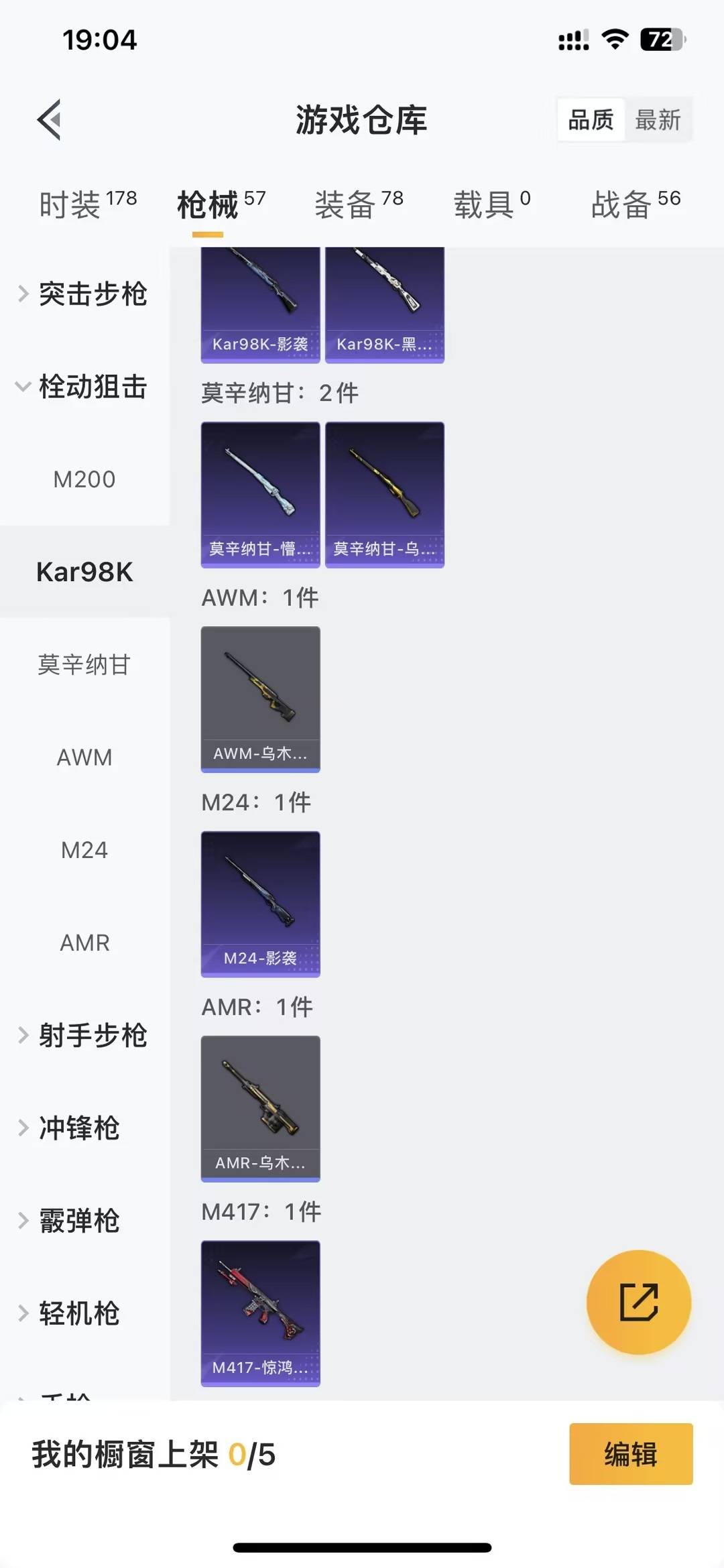View the M24-影袭 weapon skin

click(x=260, y=905)
